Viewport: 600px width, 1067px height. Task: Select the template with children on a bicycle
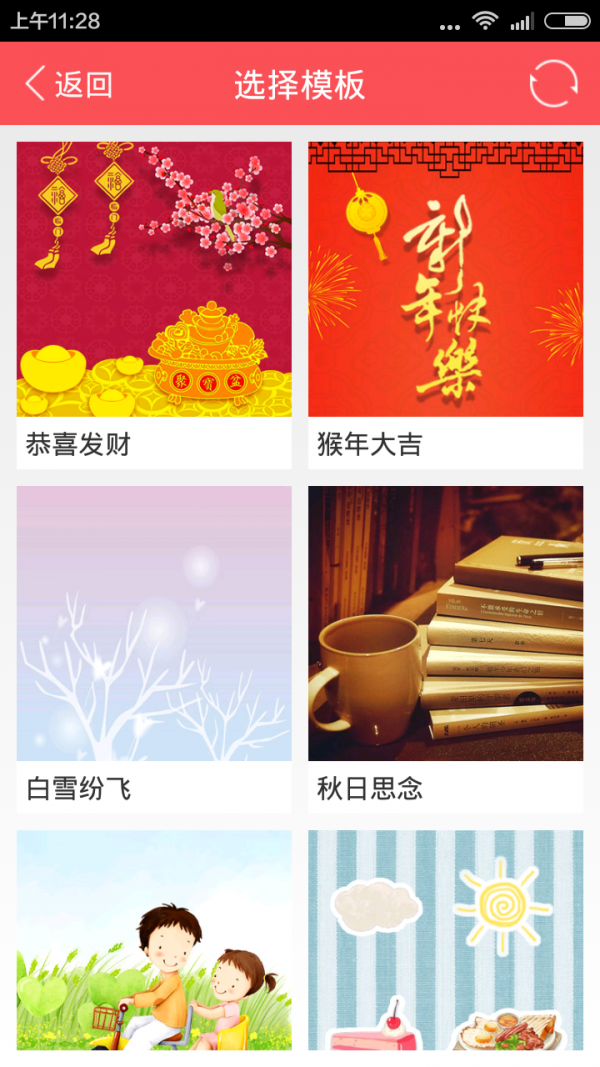click(154, 940)
